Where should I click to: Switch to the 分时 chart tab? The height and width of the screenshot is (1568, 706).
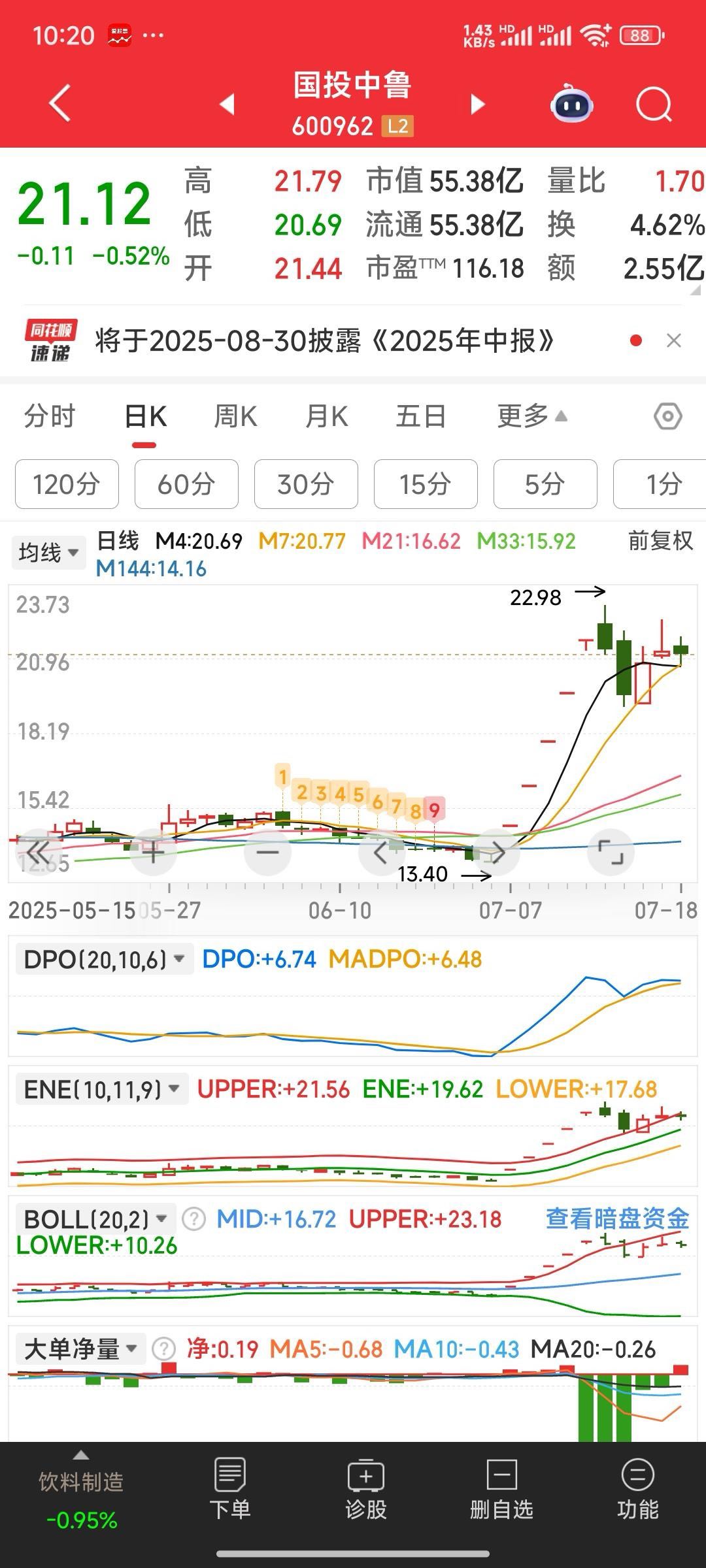pos(50,416)
